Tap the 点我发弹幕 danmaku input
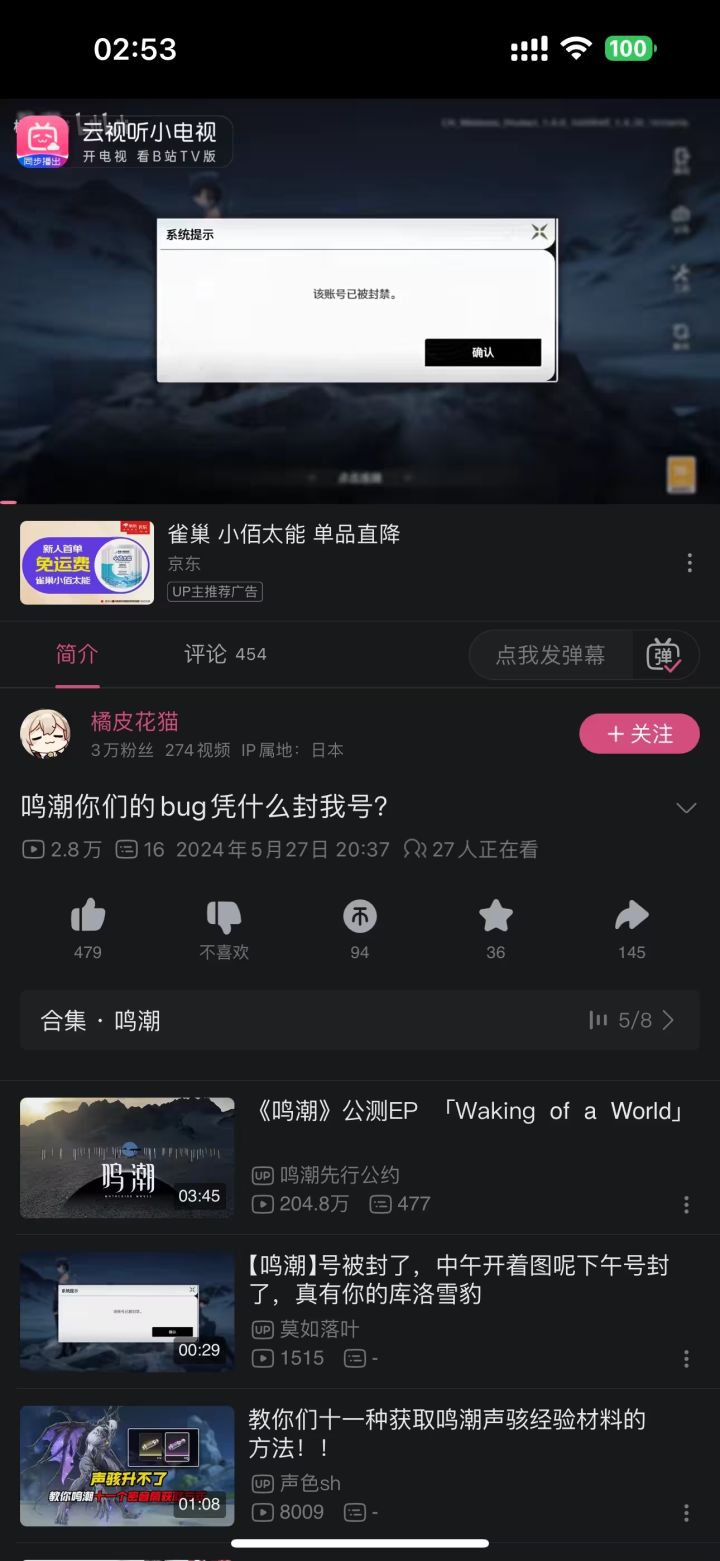Viewport: 720px width, 1561px height. [550, 654]
